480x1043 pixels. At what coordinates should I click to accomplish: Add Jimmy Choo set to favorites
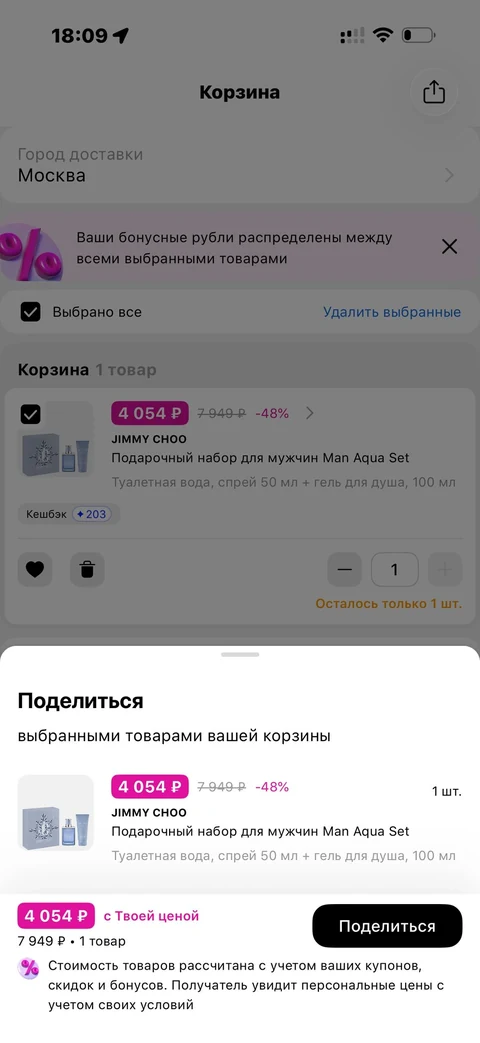pos(35,570)
